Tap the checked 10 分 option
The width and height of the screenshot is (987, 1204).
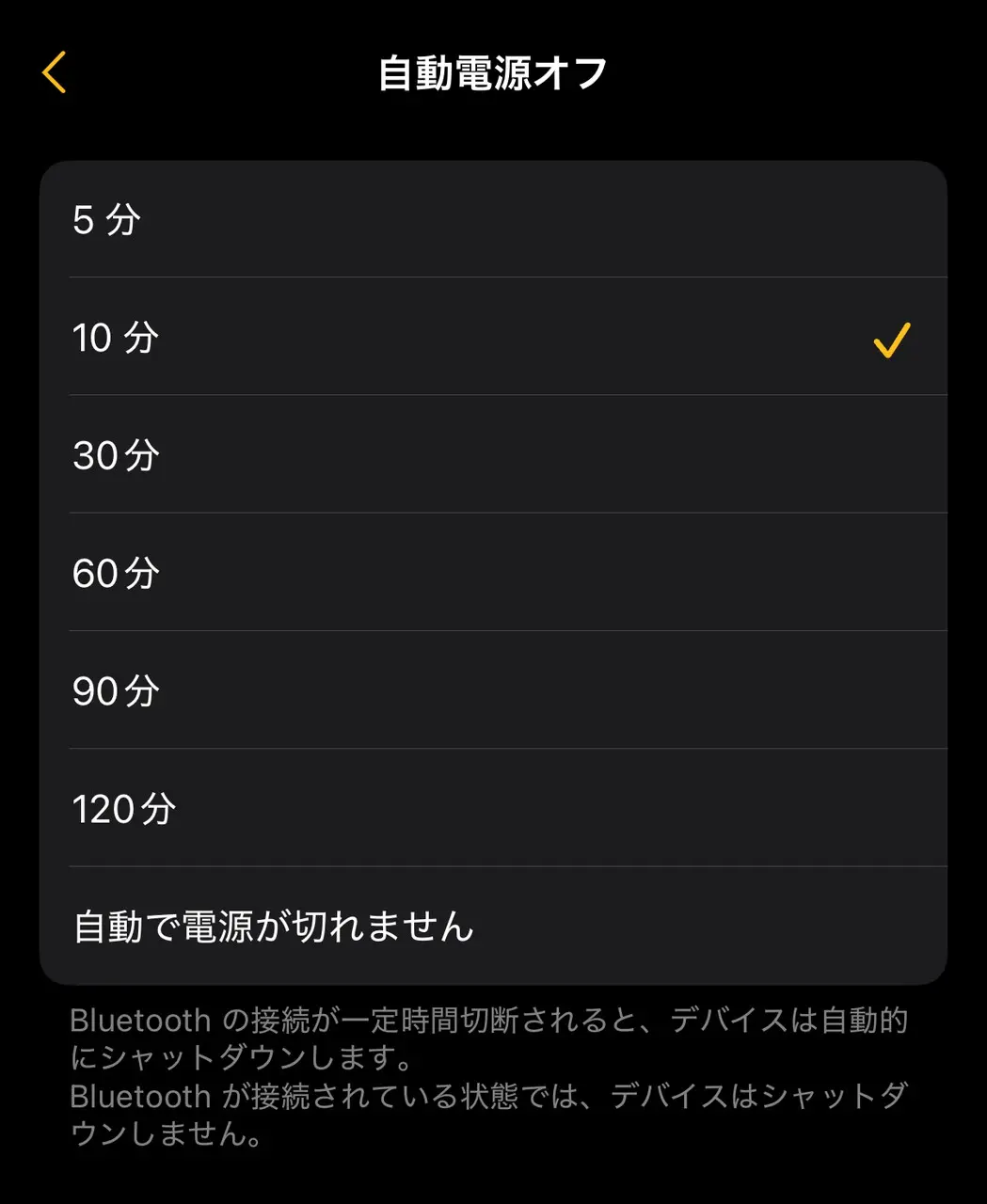(493, 338)
